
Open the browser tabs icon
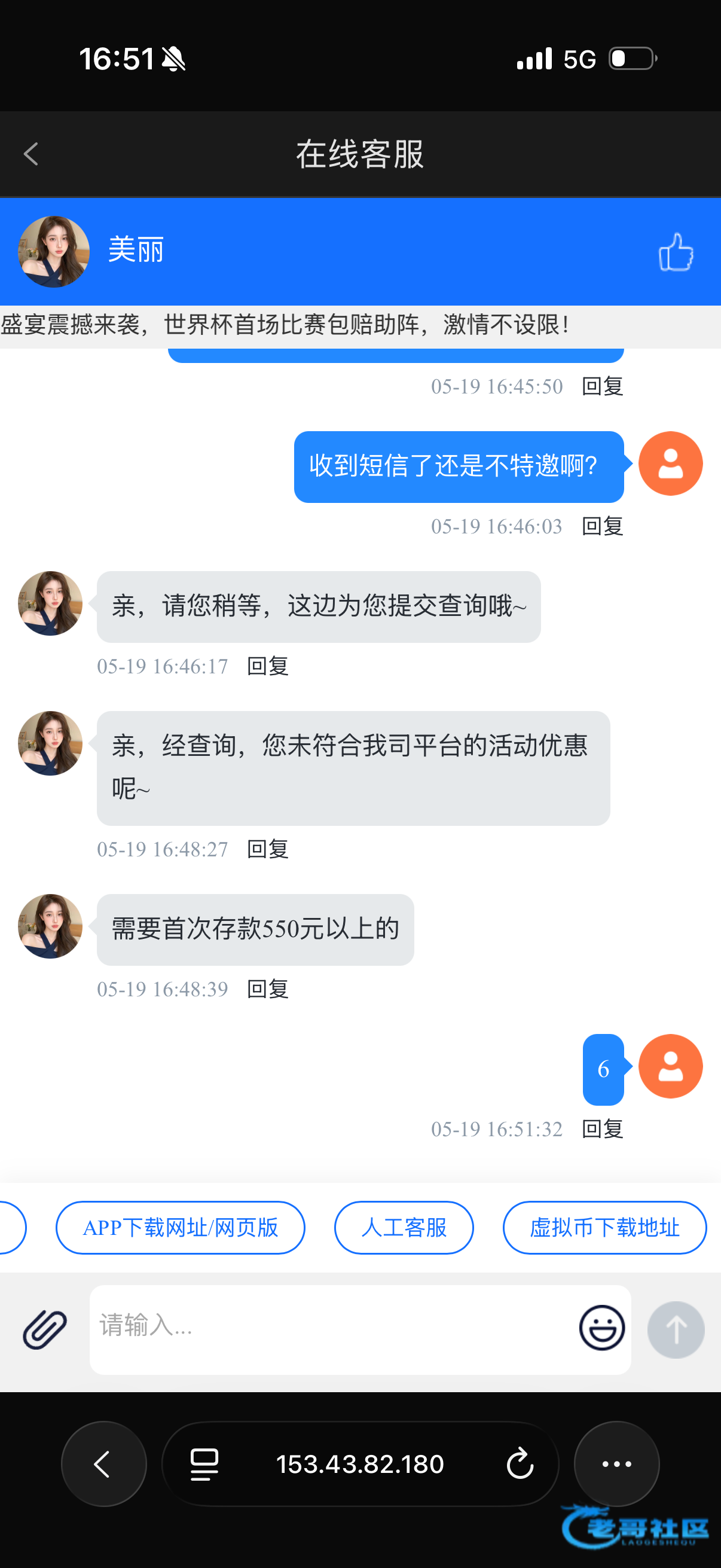pos(204,1465)
